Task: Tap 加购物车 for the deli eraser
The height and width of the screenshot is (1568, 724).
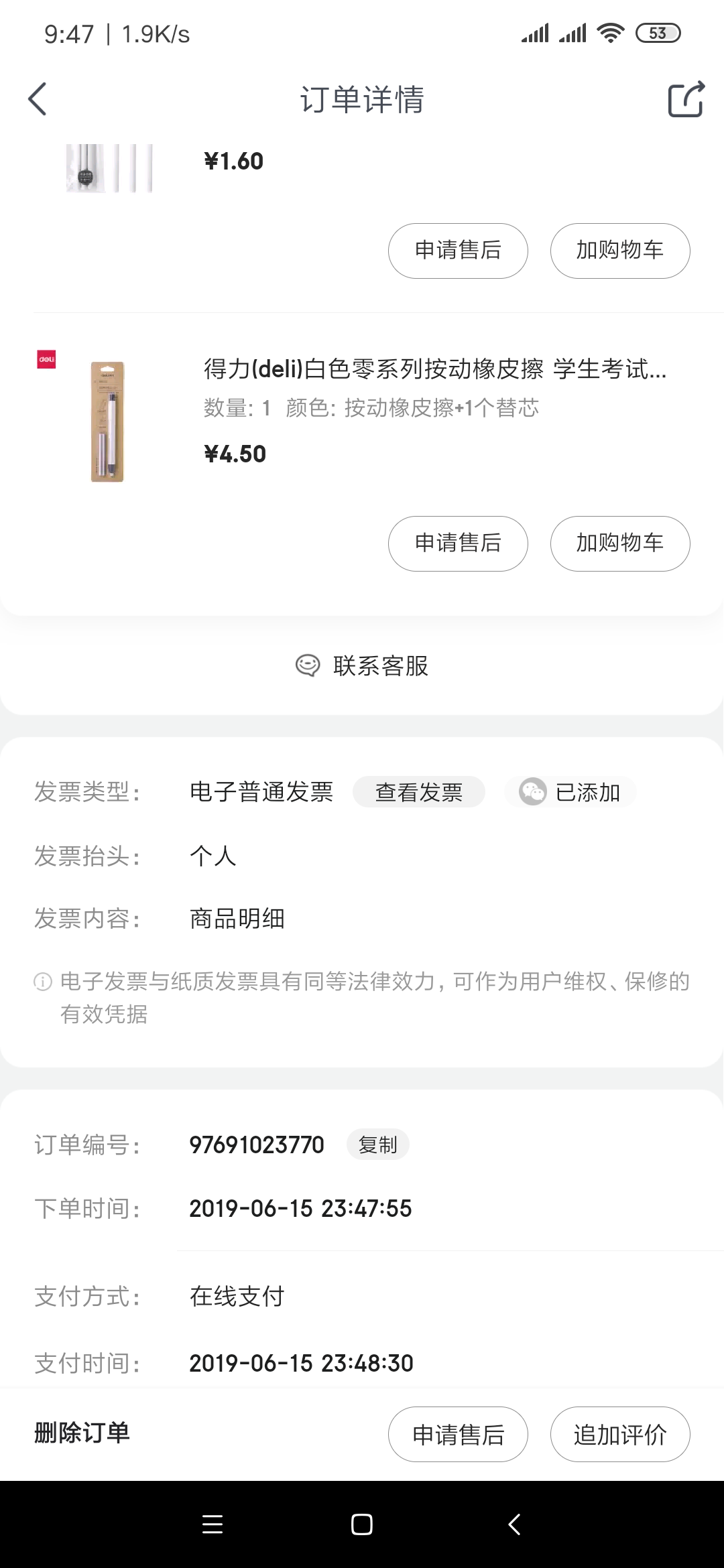Action: 619,543
